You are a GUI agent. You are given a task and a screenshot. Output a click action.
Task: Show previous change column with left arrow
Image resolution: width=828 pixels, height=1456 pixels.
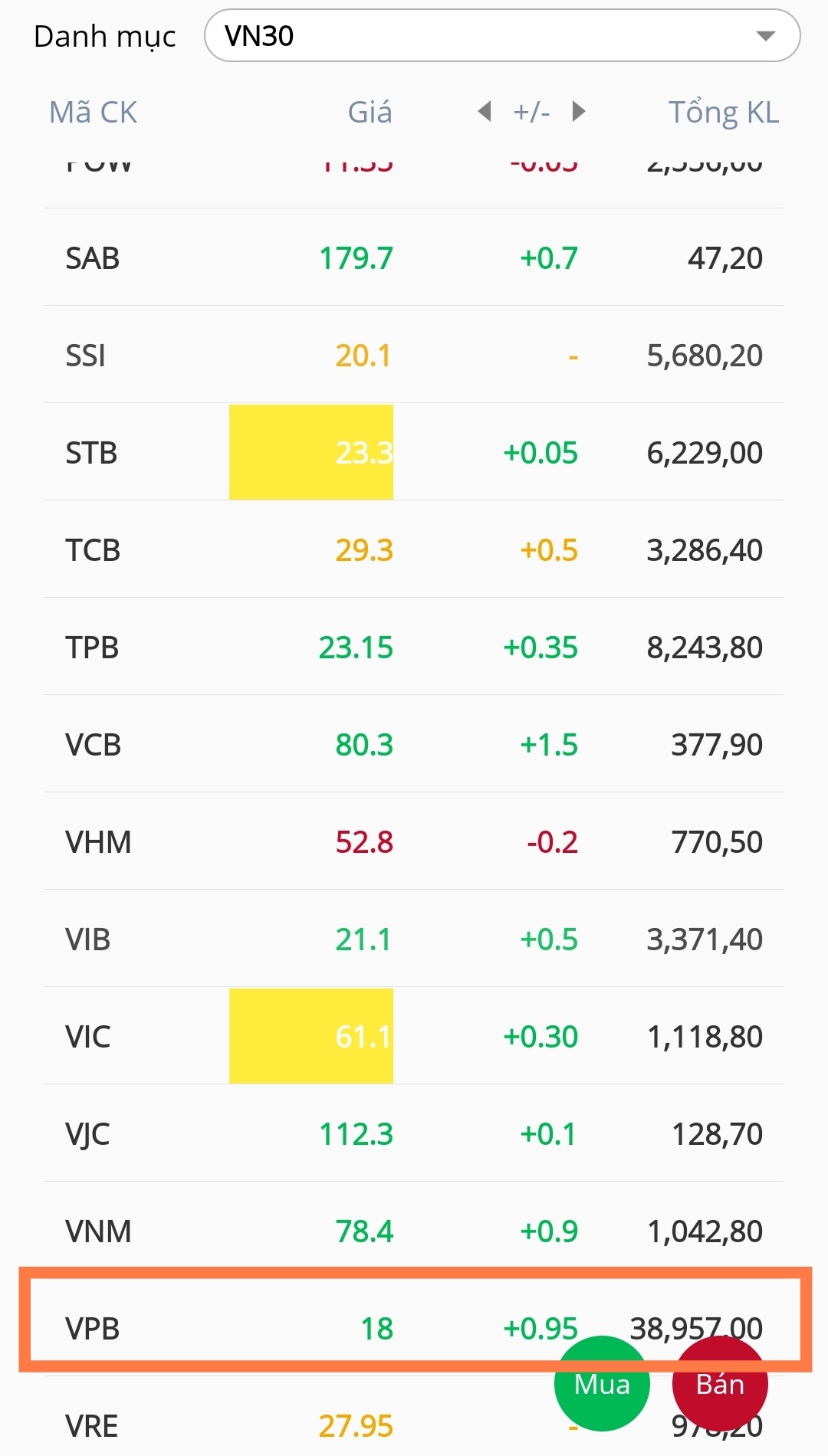pyautogui.click(x=485, y=112)
